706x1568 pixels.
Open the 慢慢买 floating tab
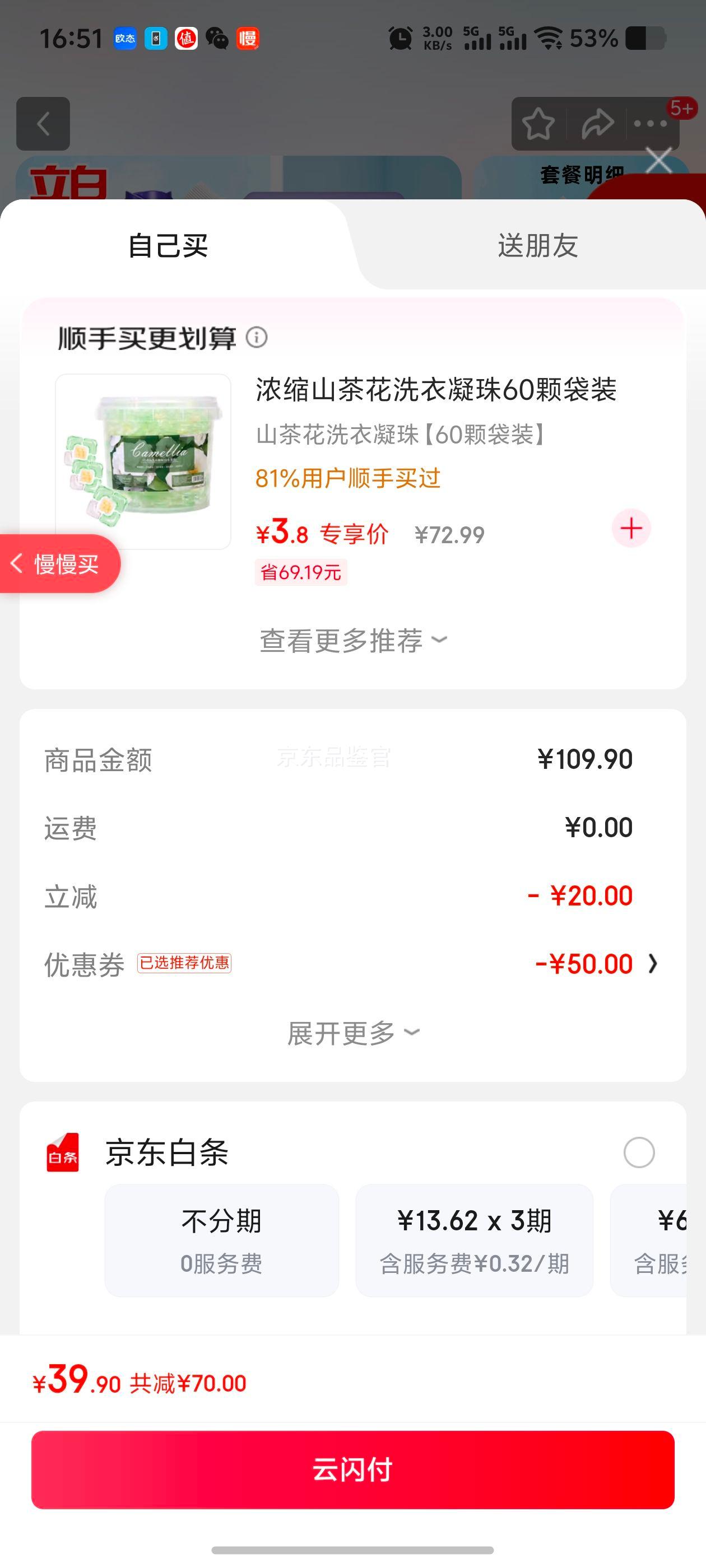click(59, 564)
